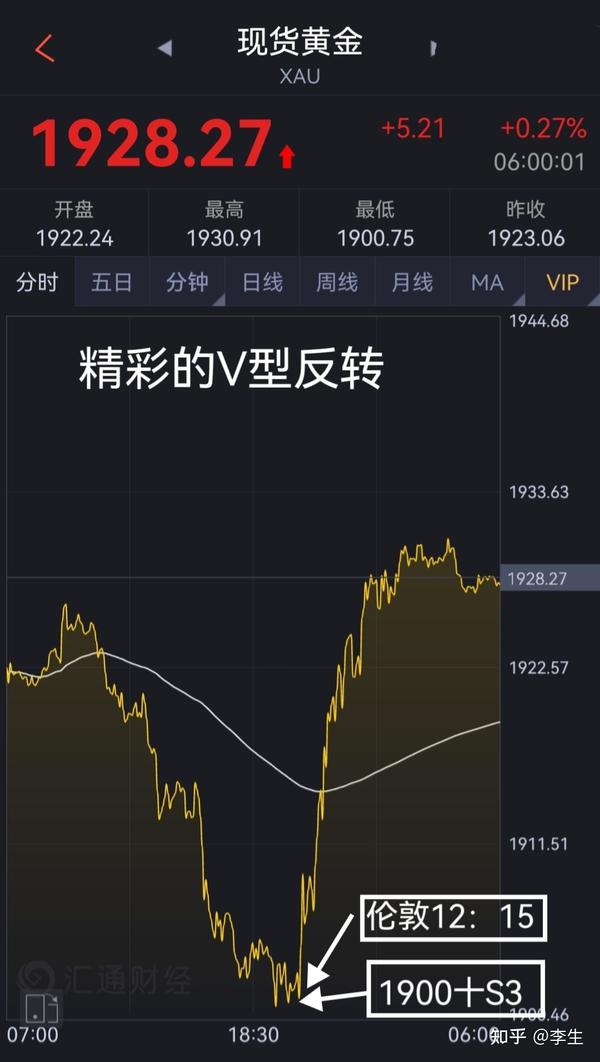Image resolution: width=600 pixels, height=1062 pixels.
Task: Open the VIP tab
Action: (563, 282)
